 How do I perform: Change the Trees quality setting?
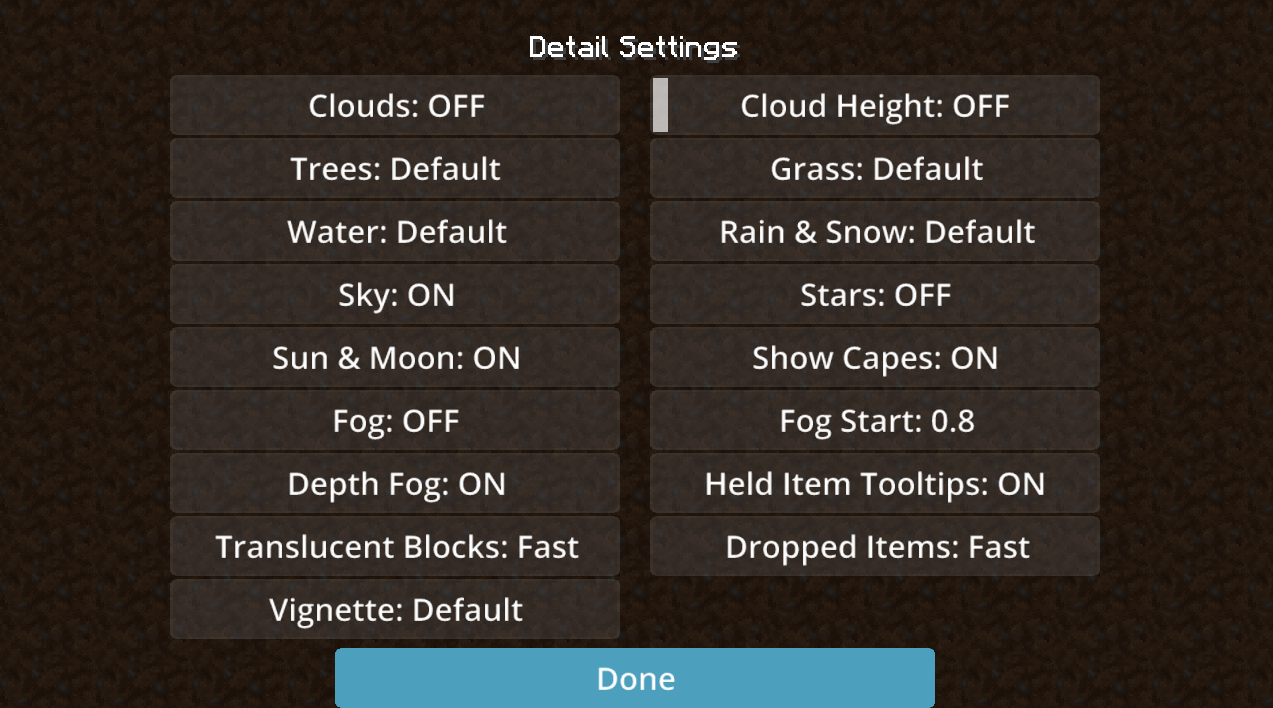(x=395, y=168)
